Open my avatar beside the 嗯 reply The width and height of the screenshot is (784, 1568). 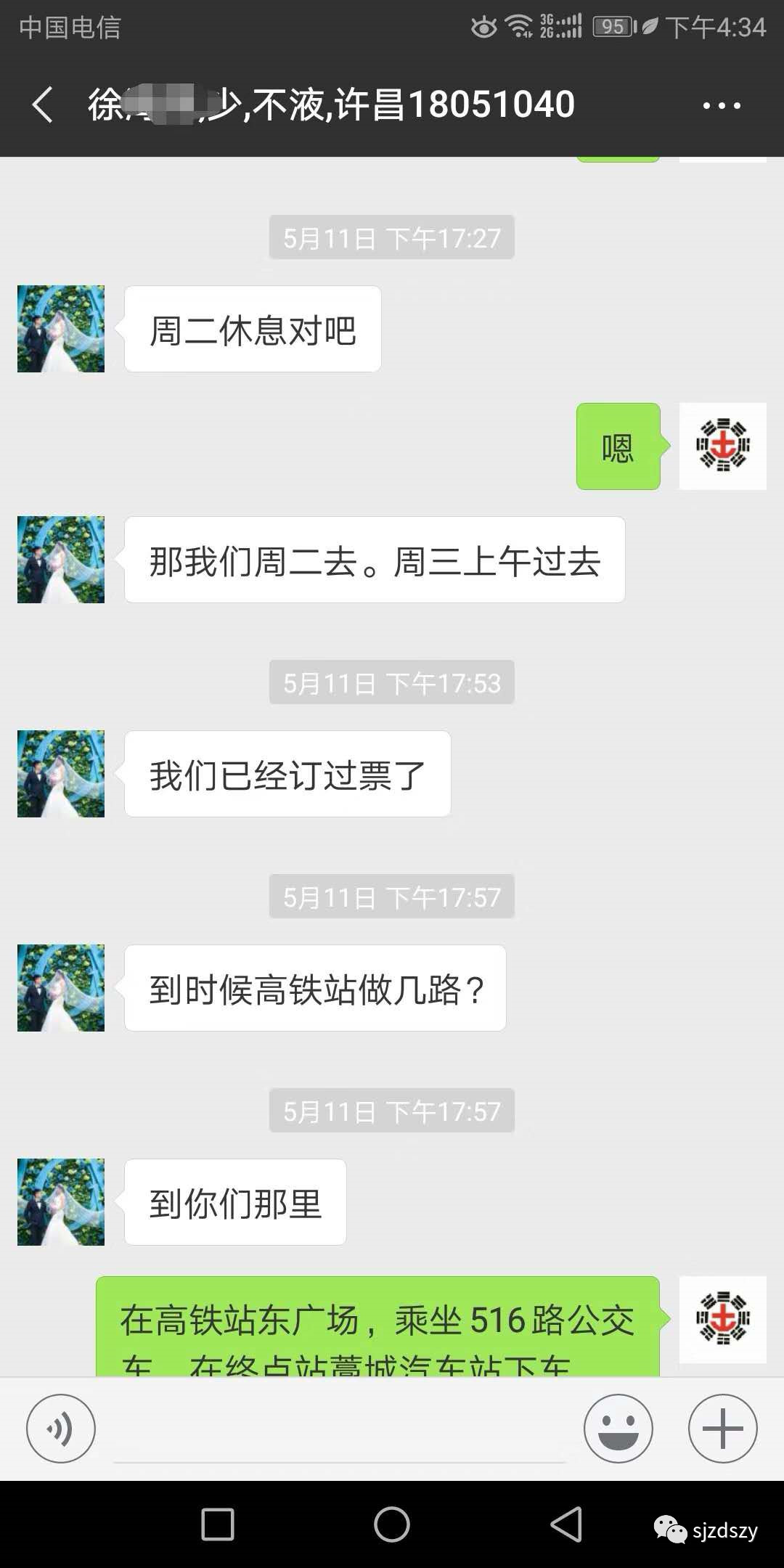click(723, 446)
